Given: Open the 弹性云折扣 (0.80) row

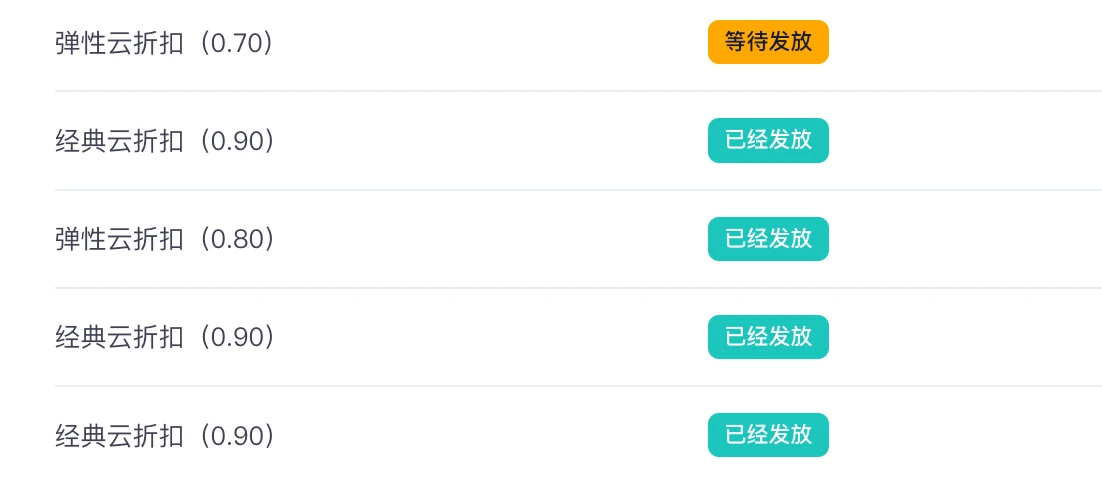Looking at the screenshot, I should (165, 240).
